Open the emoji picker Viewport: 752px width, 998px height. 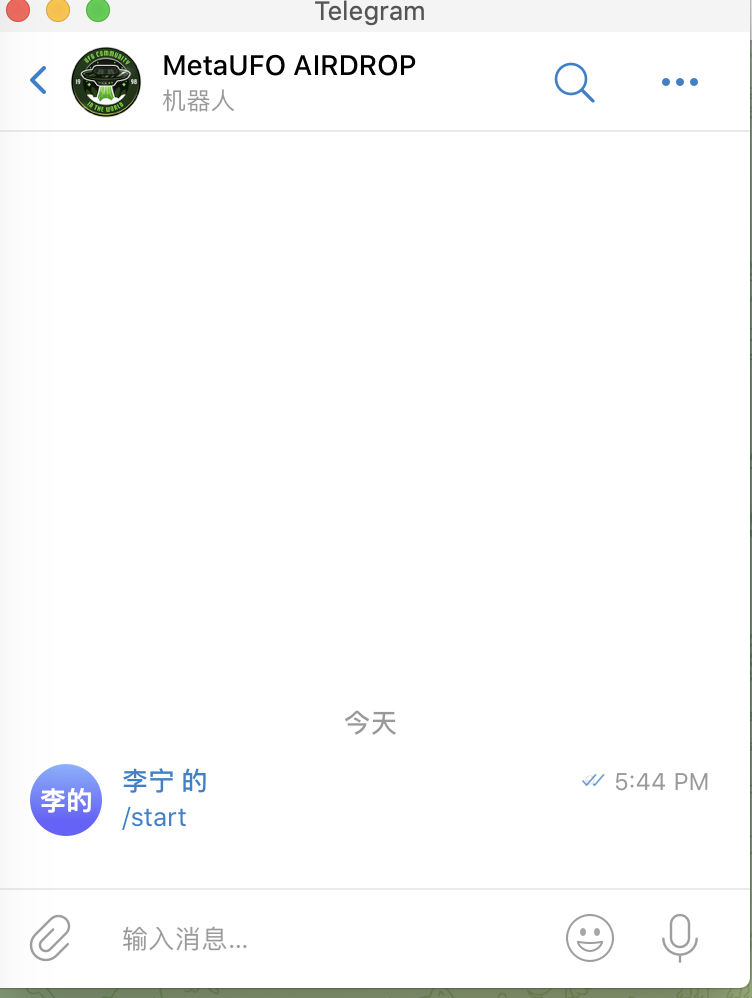coord(590,938)
